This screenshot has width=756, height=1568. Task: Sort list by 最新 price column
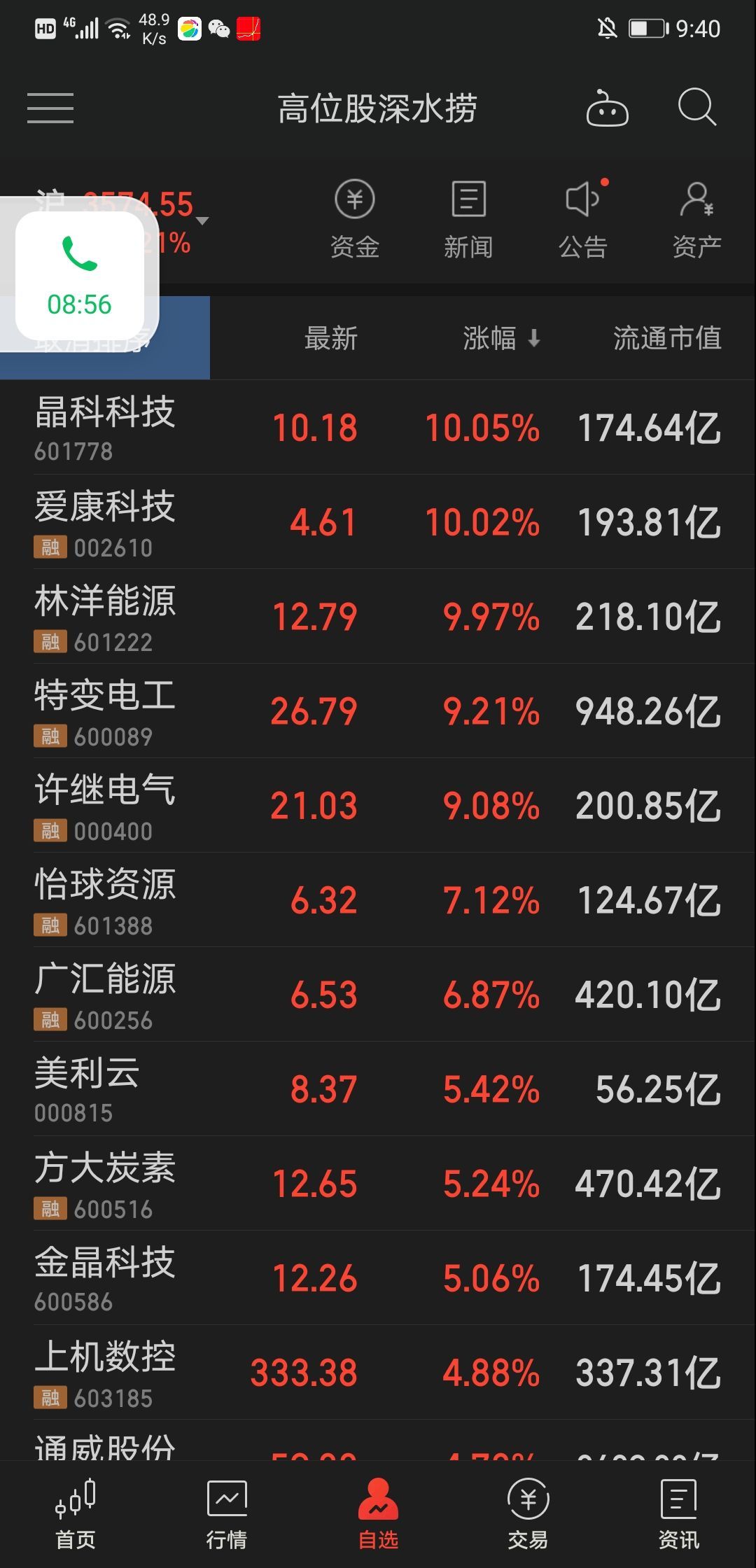pos(331,338)
